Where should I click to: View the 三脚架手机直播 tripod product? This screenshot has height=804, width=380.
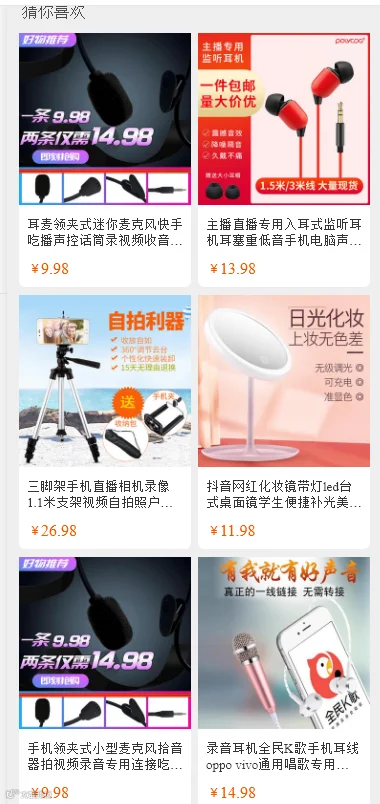click(x=105, y=421)
